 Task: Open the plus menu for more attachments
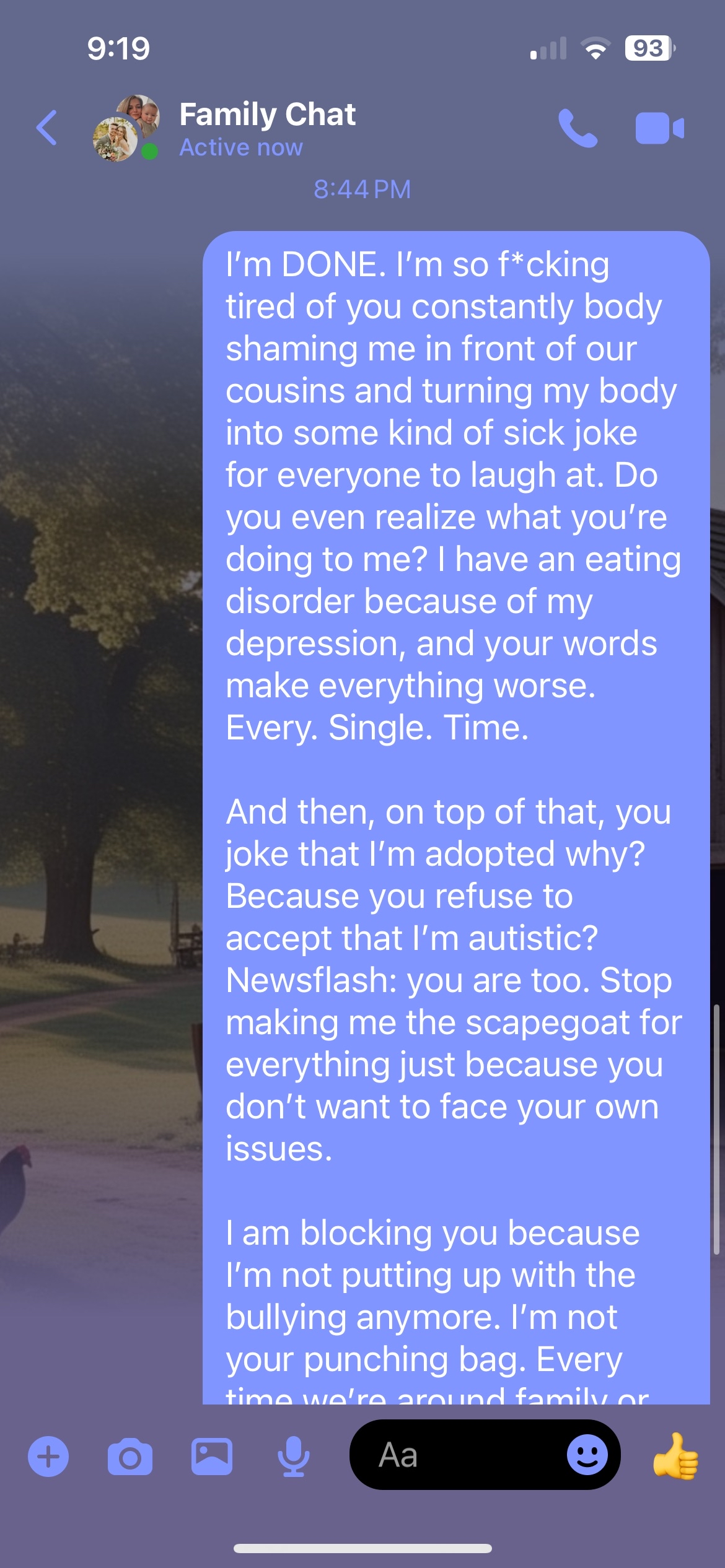pyautogui.click(x=48, y=1456)
